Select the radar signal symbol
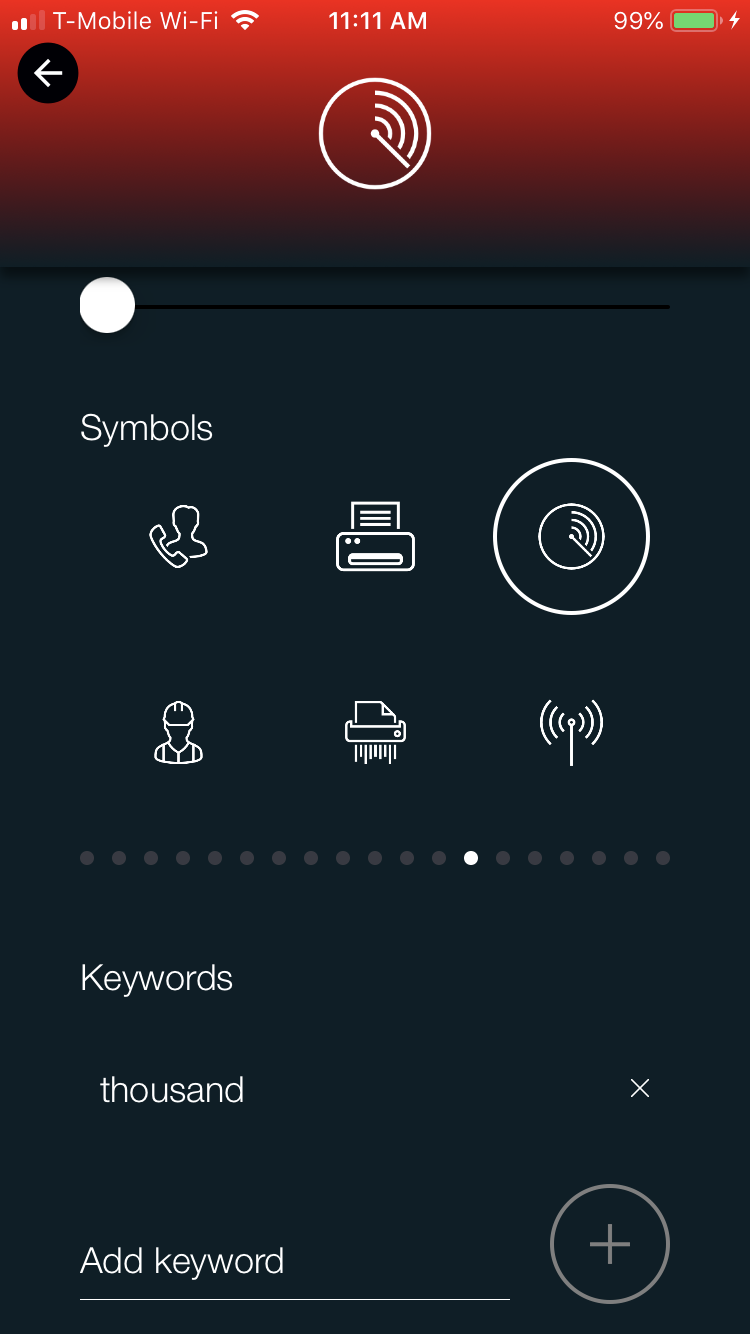The image size is (750, 1334). [x=571, y=537]
